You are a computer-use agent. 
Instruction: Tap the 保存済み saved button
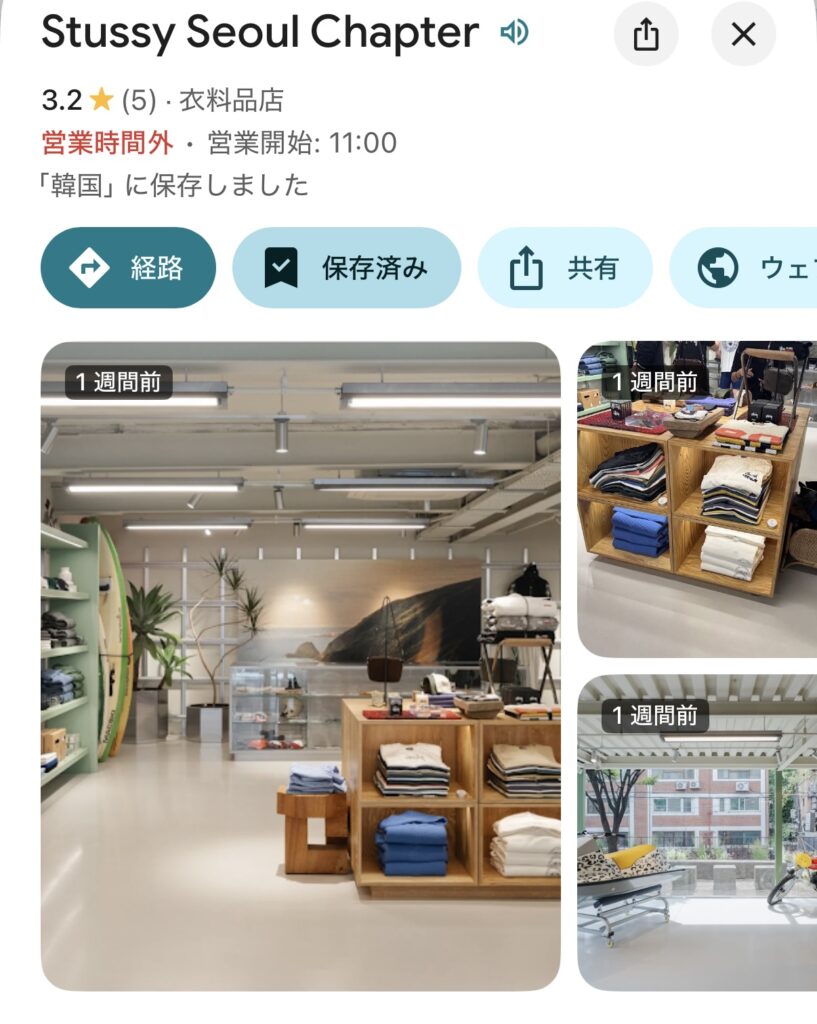tap(346, 268)
